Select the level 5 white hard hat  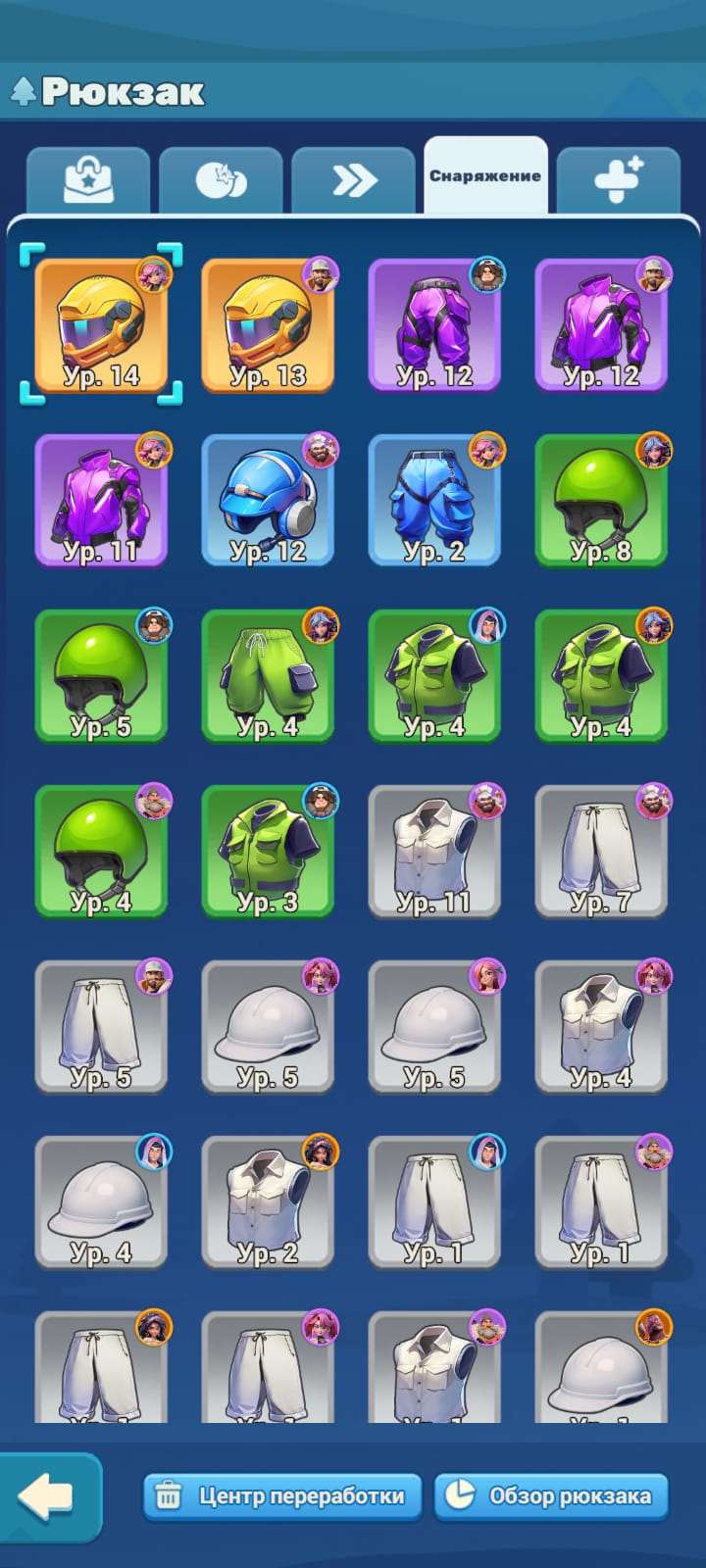(269, 1029)
